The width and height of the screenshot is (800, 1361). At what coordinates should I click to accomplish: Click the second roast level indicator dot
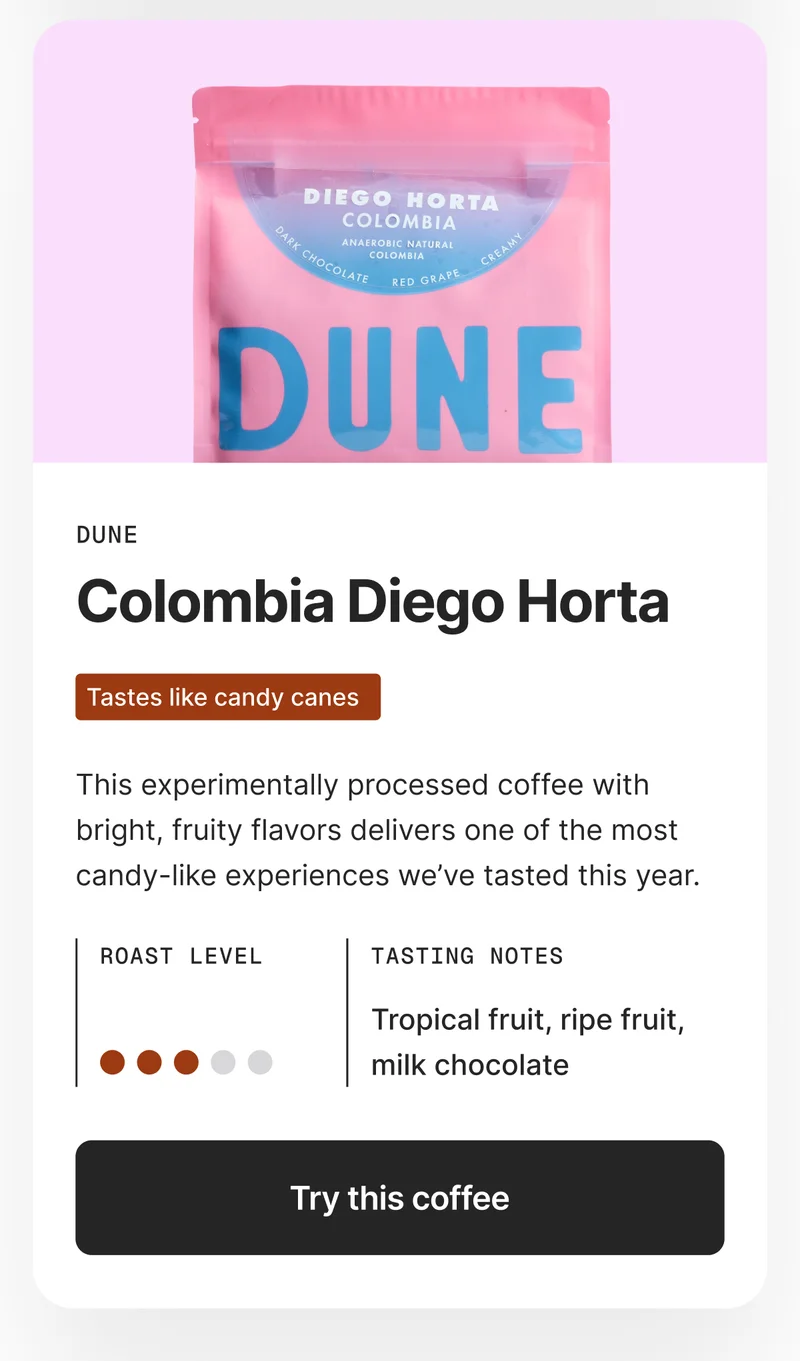point(150,1062)
